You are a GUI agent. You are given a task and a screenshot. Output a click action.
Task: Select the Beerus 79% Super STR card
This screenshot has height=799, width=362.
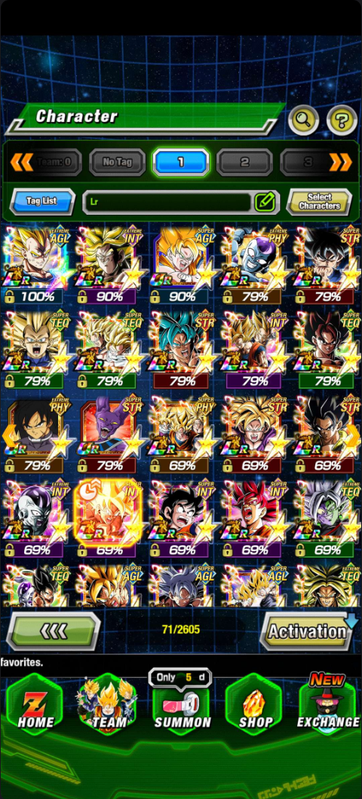[x=108, y=433]
